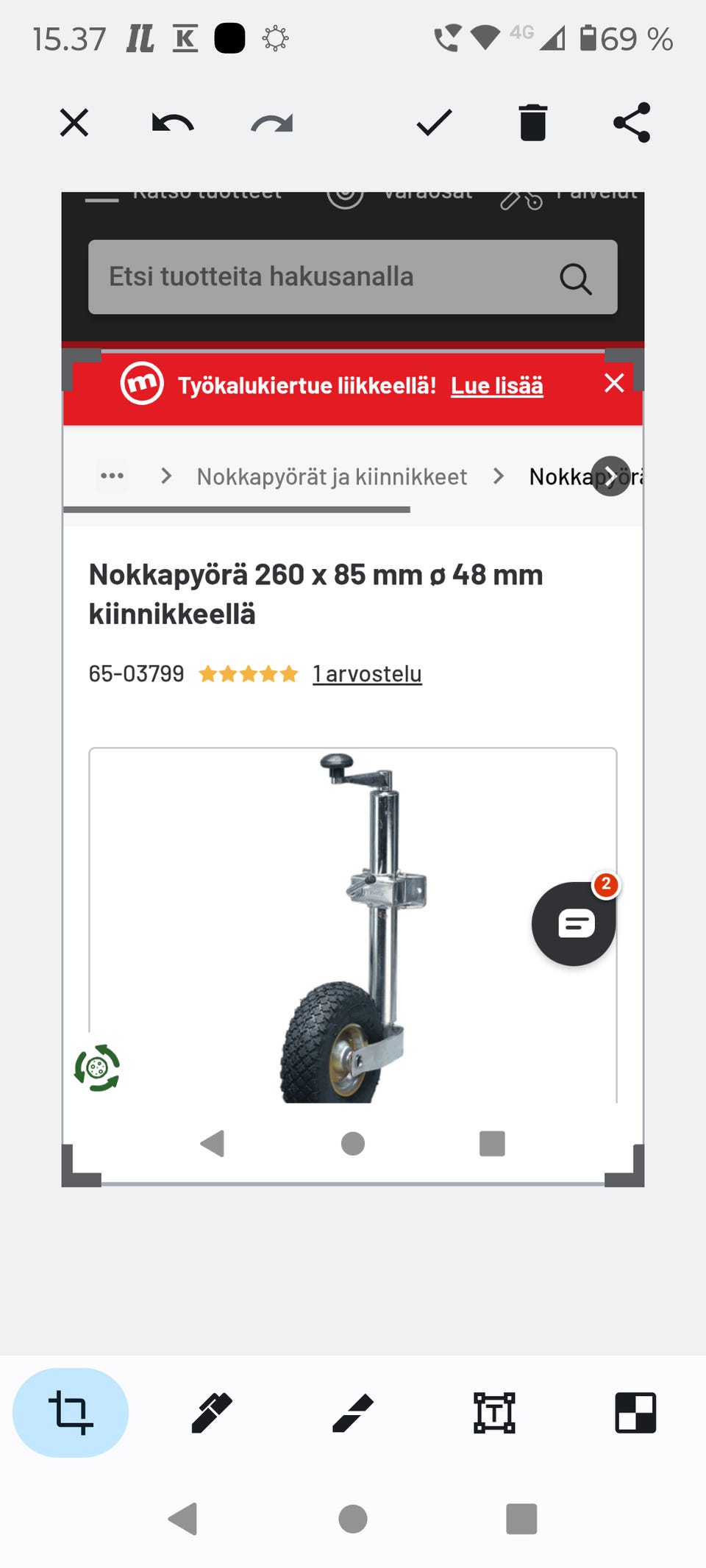Save edits with the checkmark
Screen dimensions: 706x1568
pyautogui.click(x=434, y=123)
